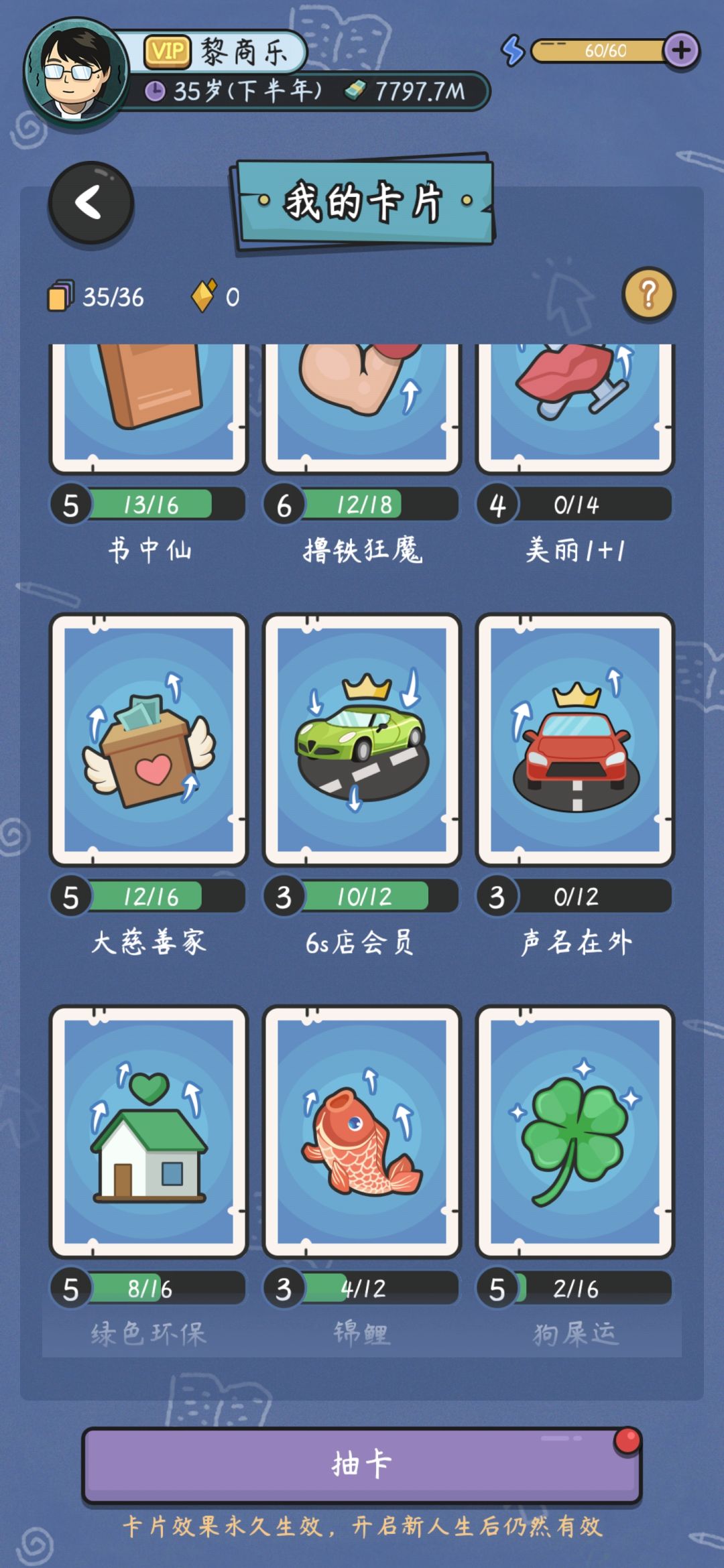Add more energy with plus button
Image resolution: width=724 pixels, height=1568 pixels.
tap(681, 50)
